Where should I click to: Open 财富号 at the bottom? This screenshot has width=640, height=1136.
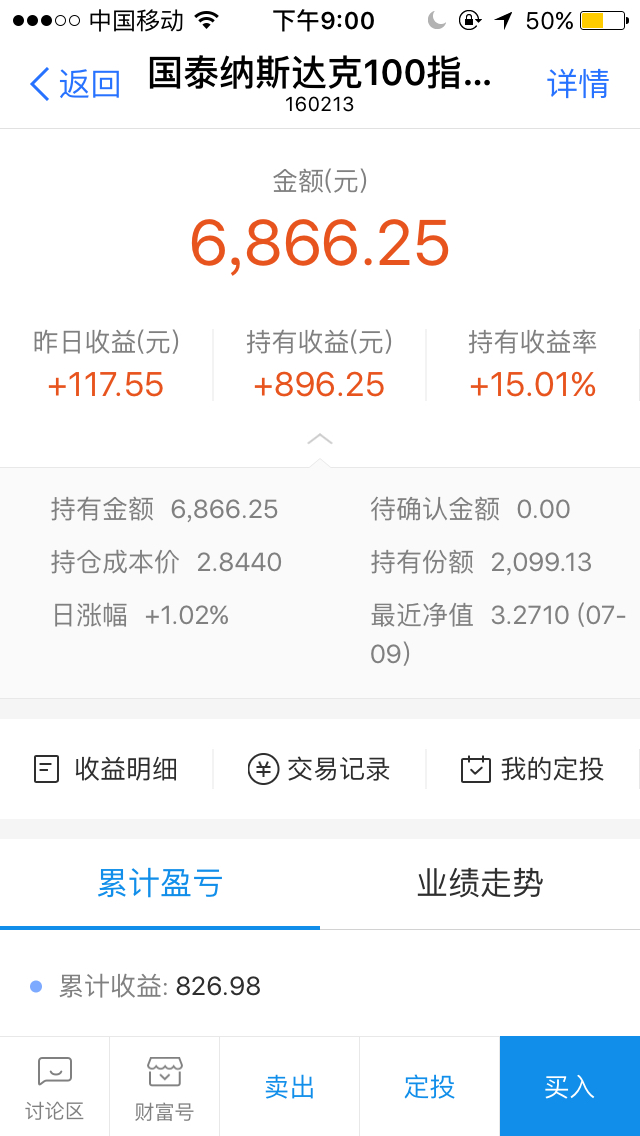165,1086
